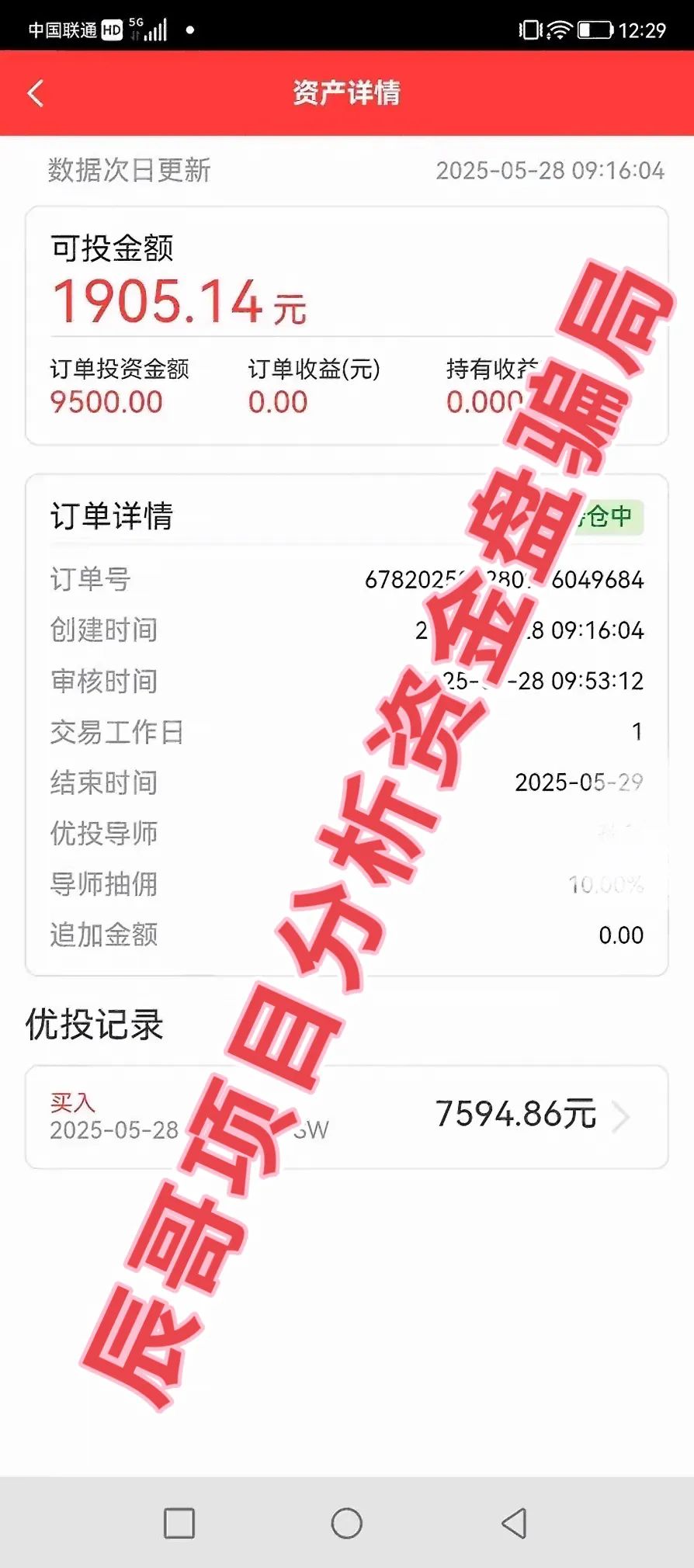Select the 资产详情 title
694x1568 pixels.
click(346, 92)
